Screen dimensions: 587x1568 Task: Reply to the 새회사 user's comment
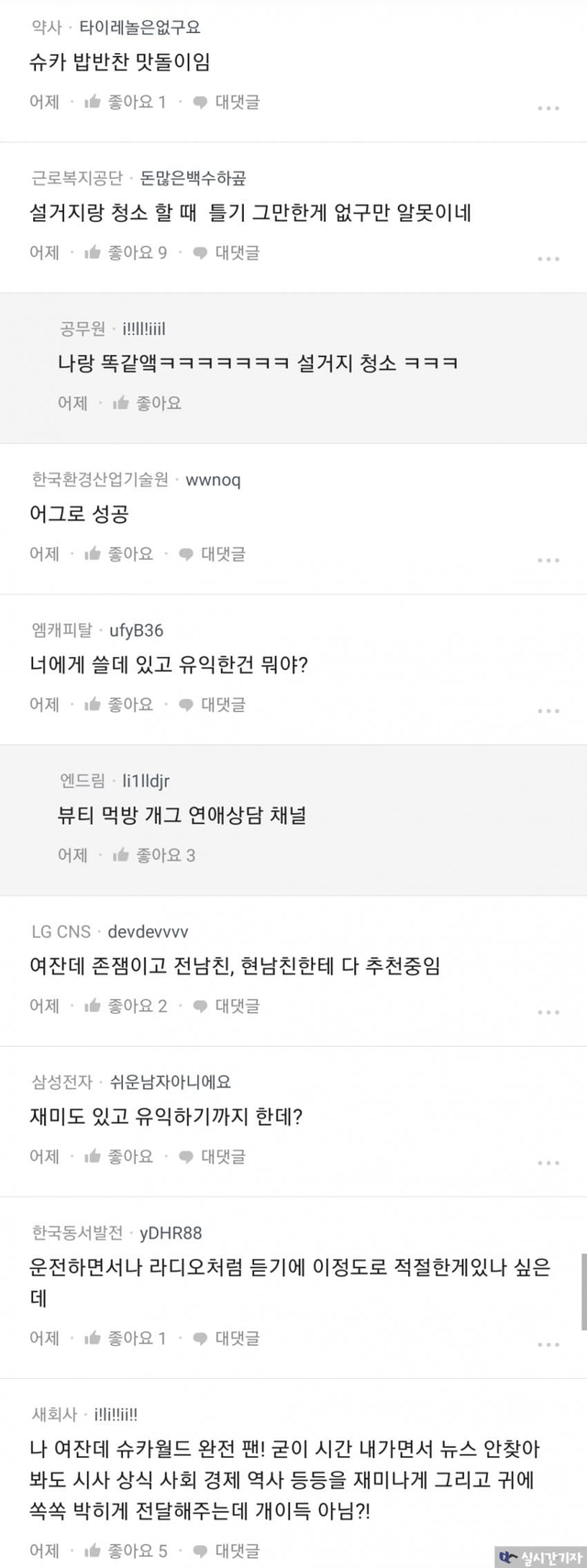click(227, 1551)
